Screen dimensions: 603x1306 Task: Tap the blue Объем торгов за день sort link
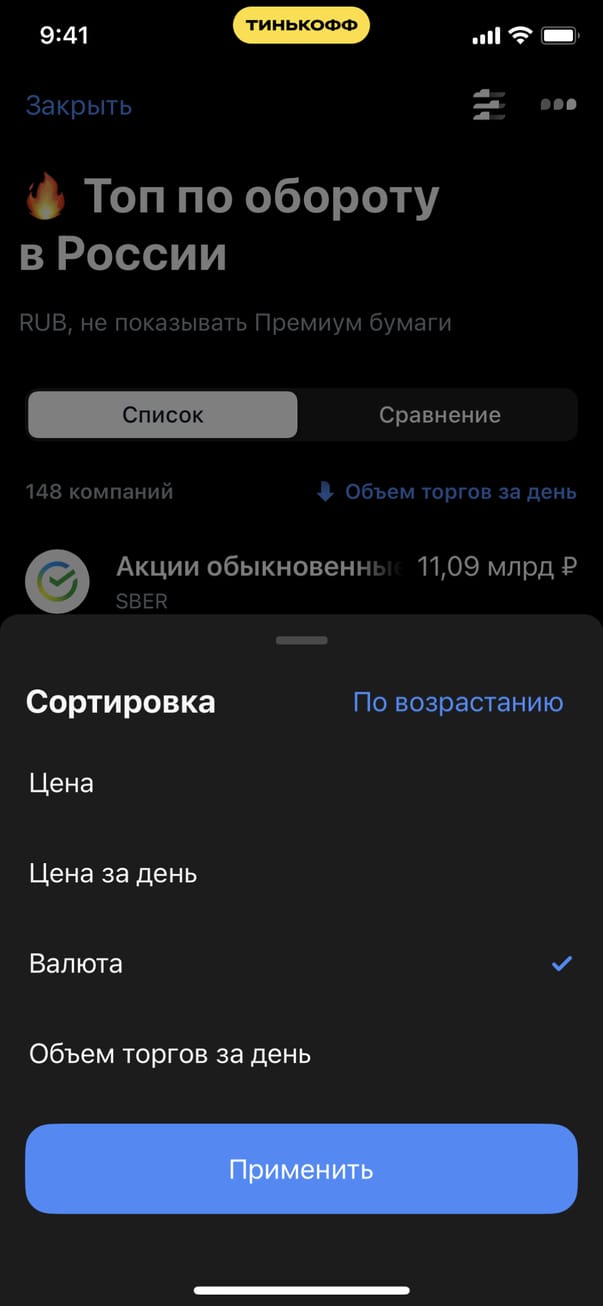(x=446, y=492)
